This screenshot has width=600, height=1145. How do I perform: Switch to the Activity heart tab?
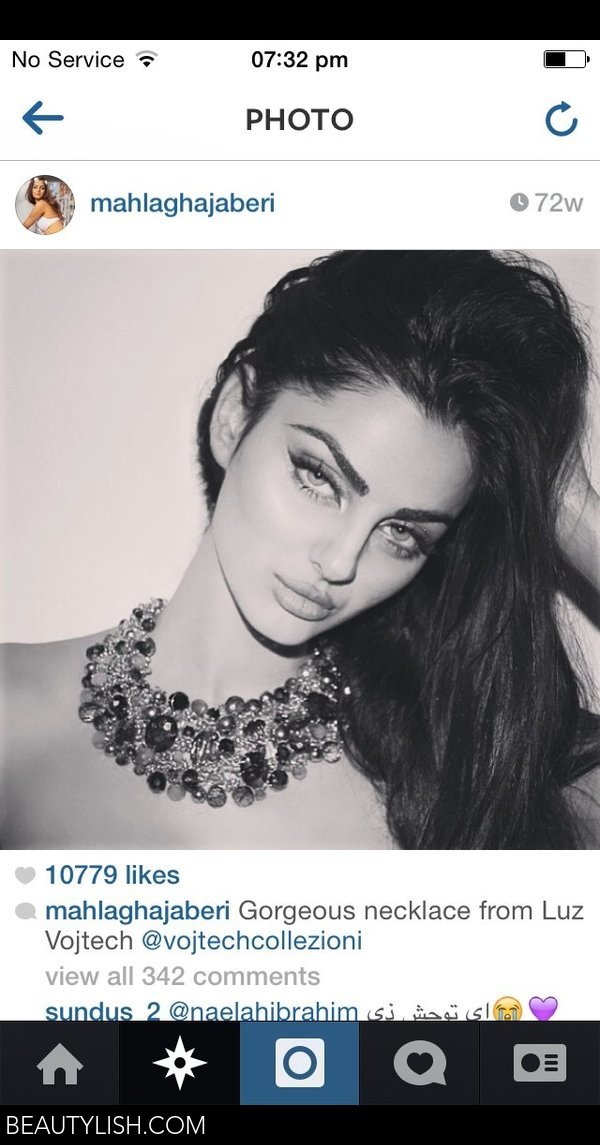click(420, 1063)
